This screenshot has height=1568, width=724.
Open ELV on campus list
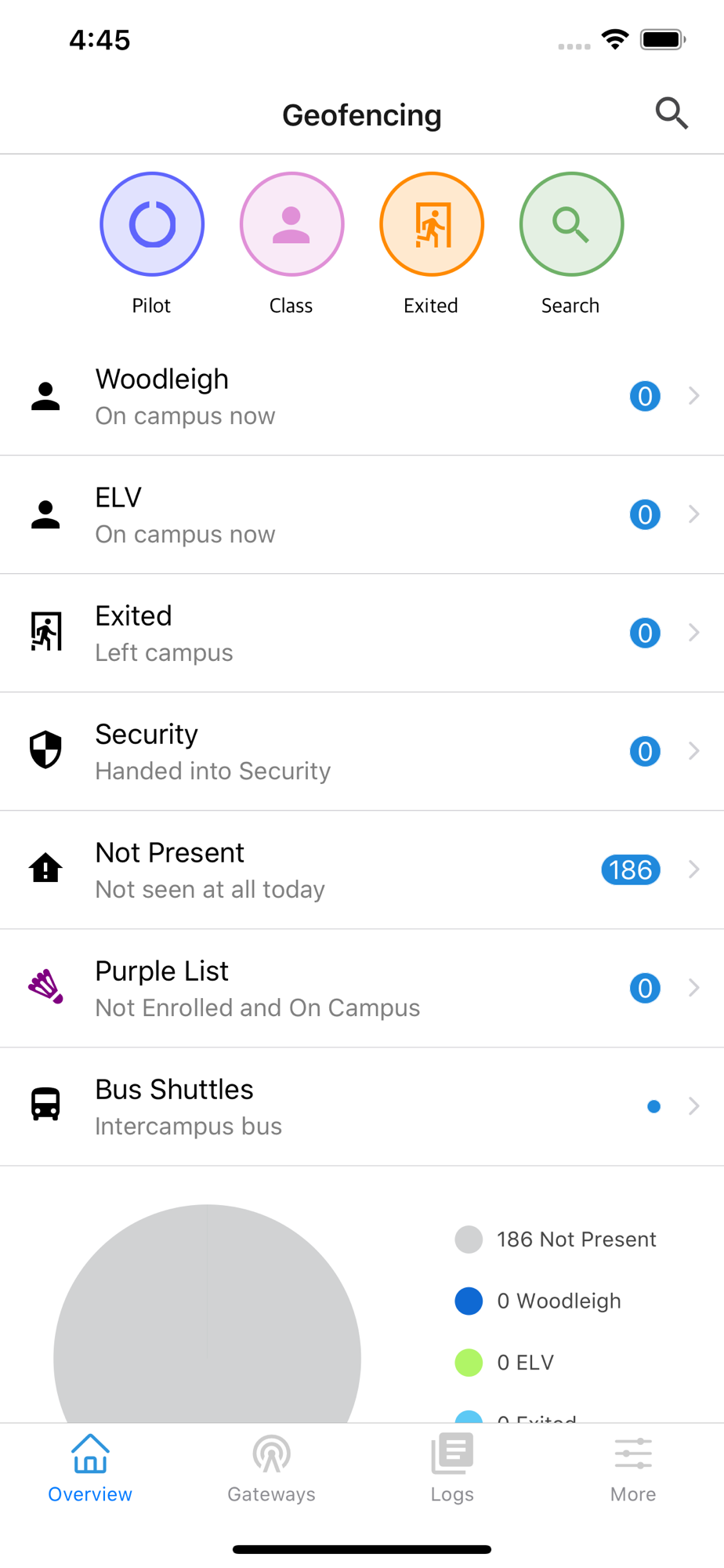[x=362, y=515]
